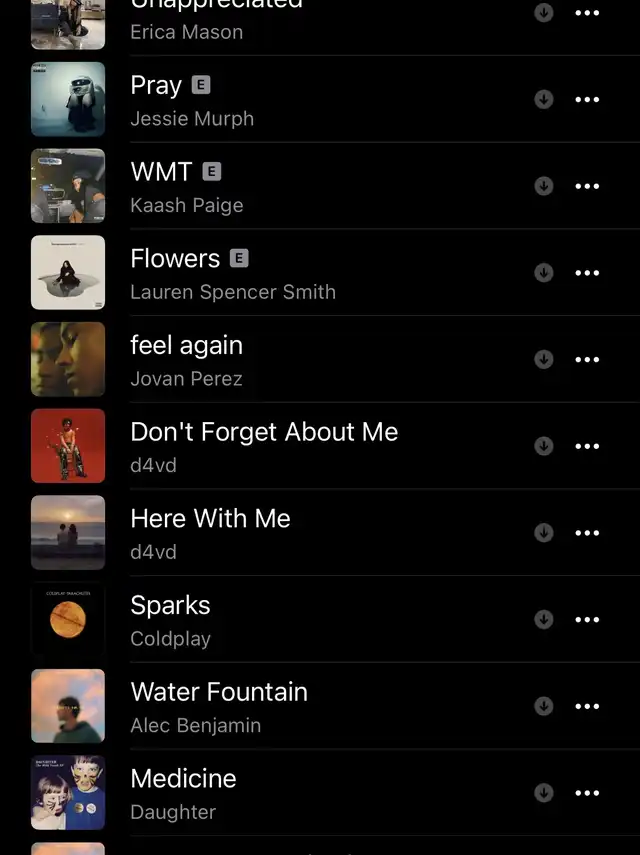Play Pray by Jessie Murph
The image size is (640, 855).
pyautogui.click(x=300, y=100)
